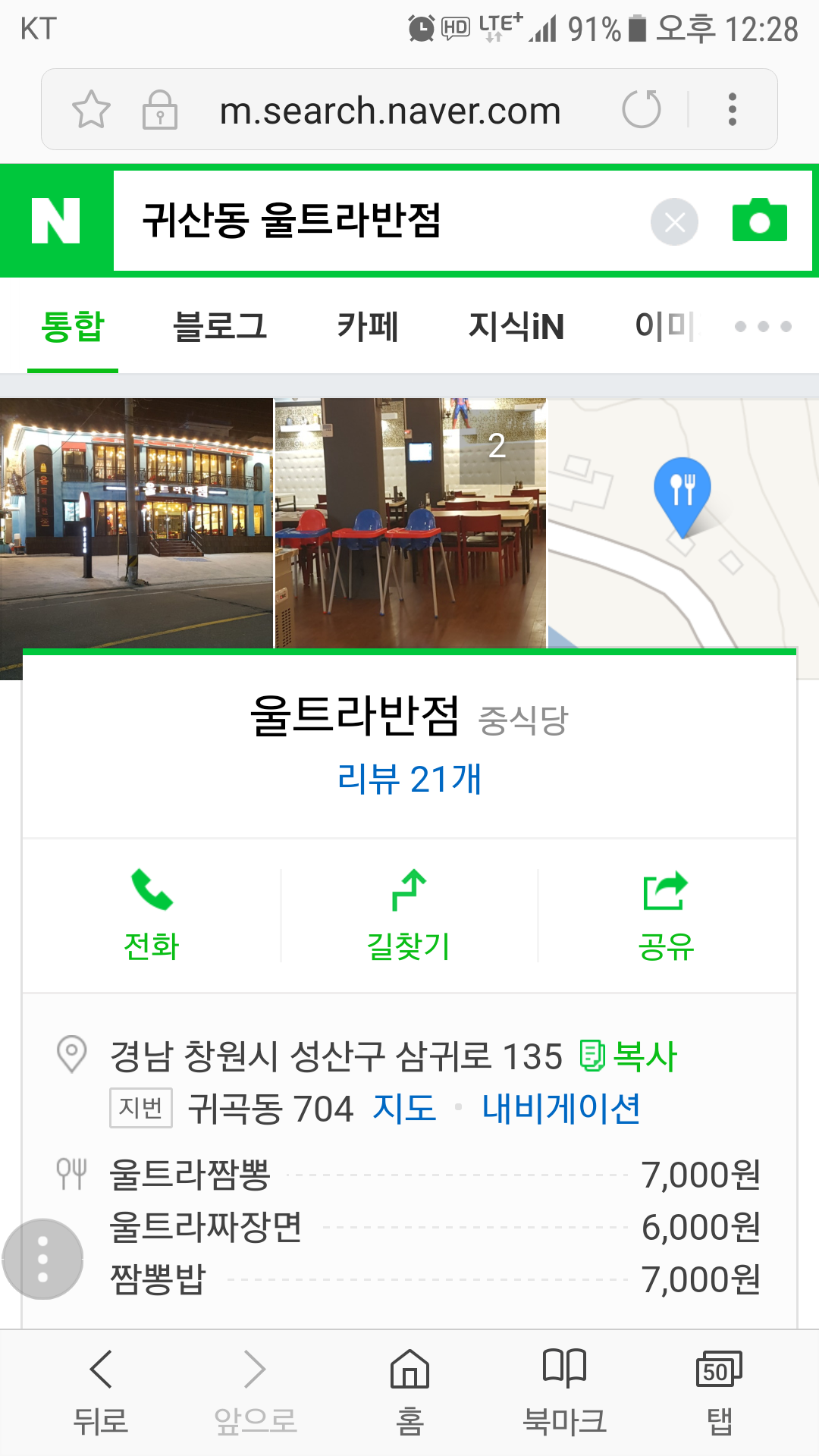This screenshot has width=819, height=1456.
Task: Open the 리뷰 21개 reviews link
Action: (x=409, y=779)
